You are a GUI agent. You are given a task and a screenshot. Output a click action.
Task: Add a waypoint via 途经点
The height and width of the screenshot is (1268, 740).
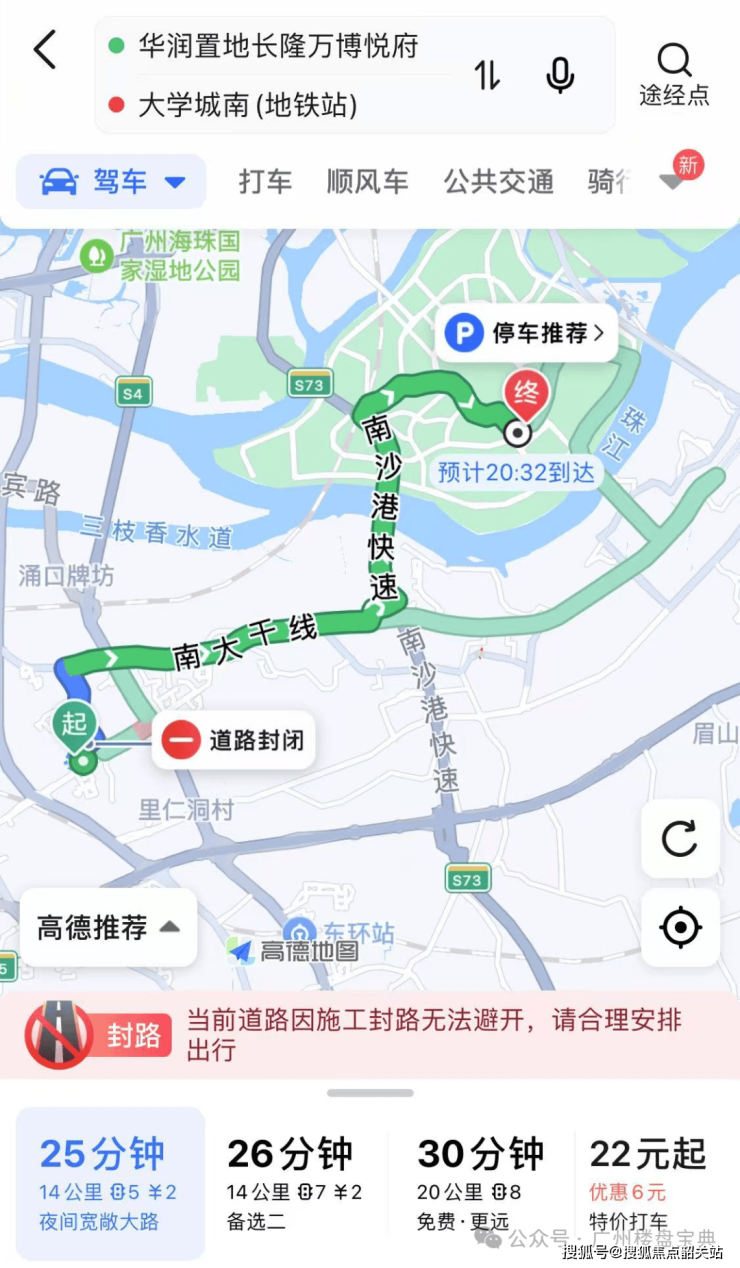(674, 74)
